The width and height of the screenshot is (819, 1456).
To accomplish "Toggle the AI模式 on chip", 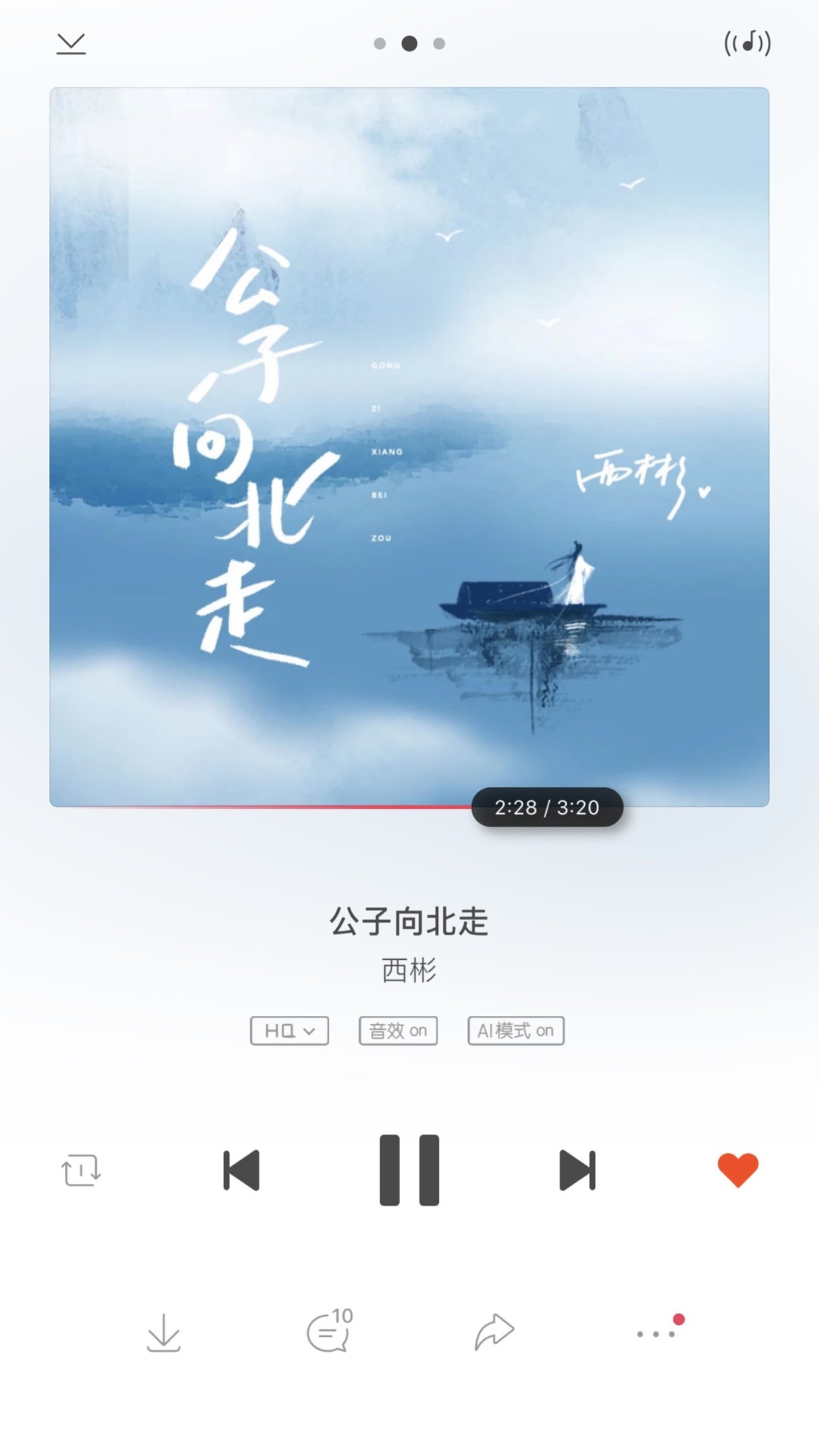I will click(515, 1031).
